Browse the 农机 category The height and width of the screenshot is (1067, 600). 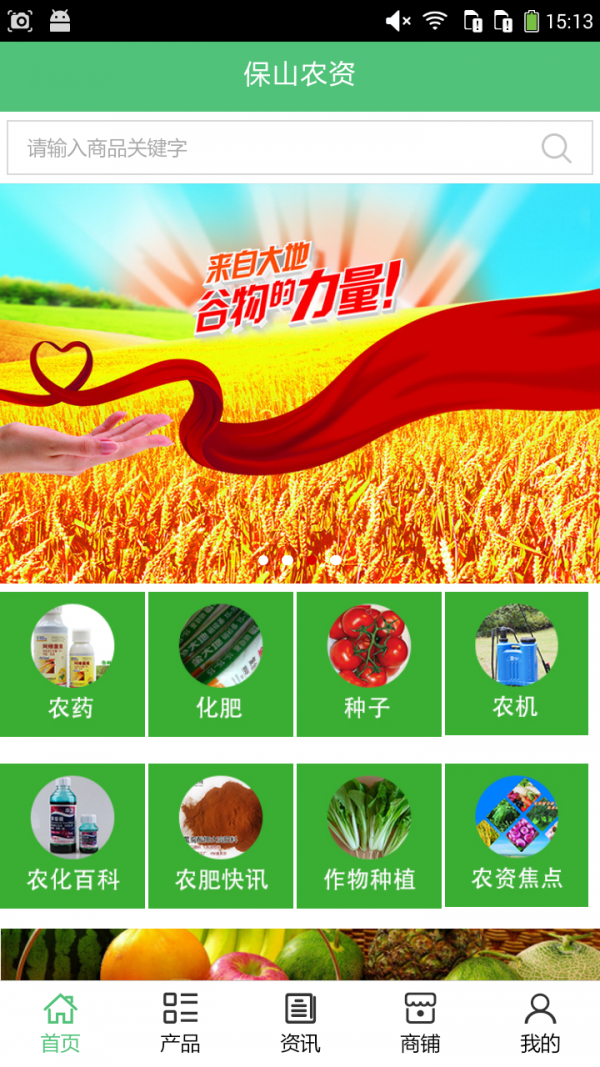516,663
